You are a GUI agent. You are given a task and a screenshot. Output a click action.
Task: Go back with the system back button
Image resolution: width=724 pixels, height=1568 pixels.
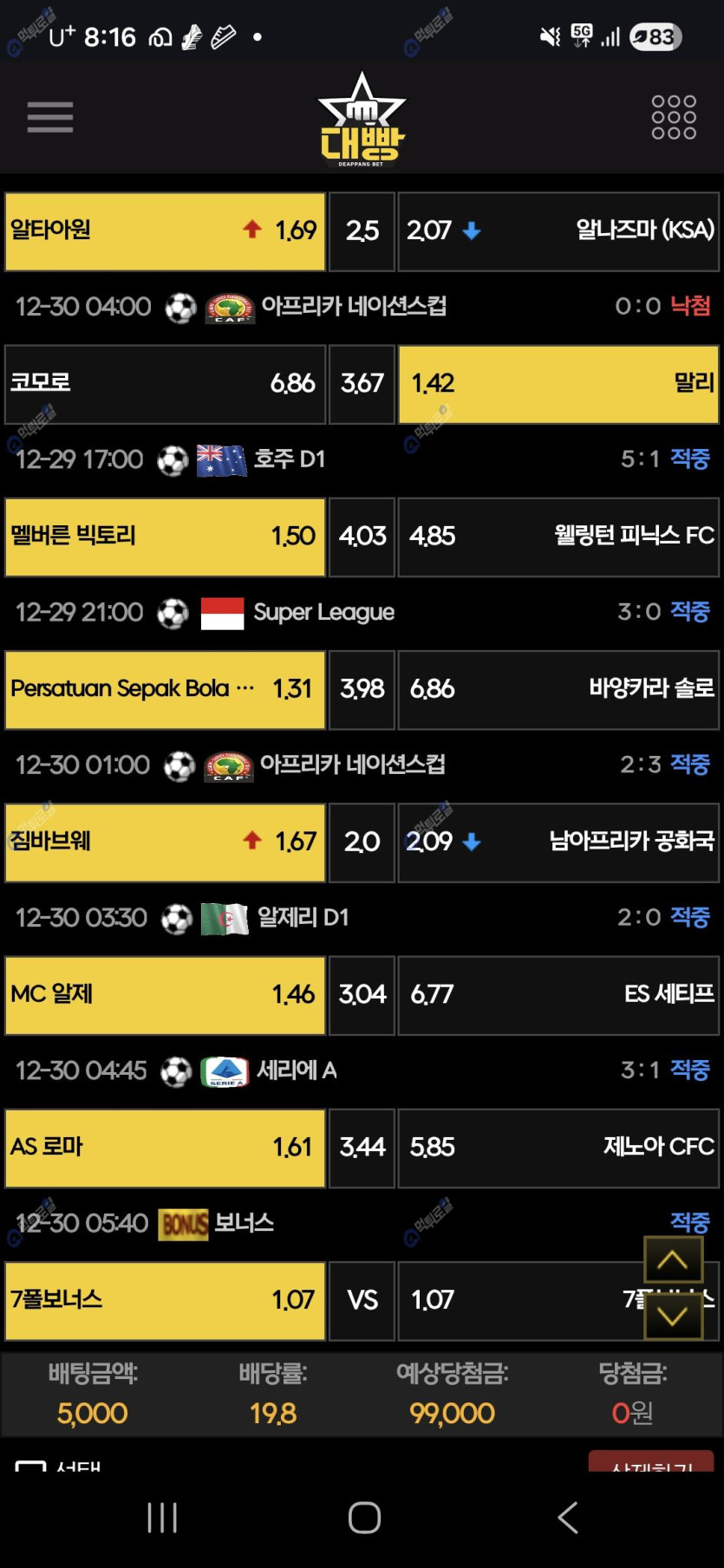click(x=568, y=1518)
